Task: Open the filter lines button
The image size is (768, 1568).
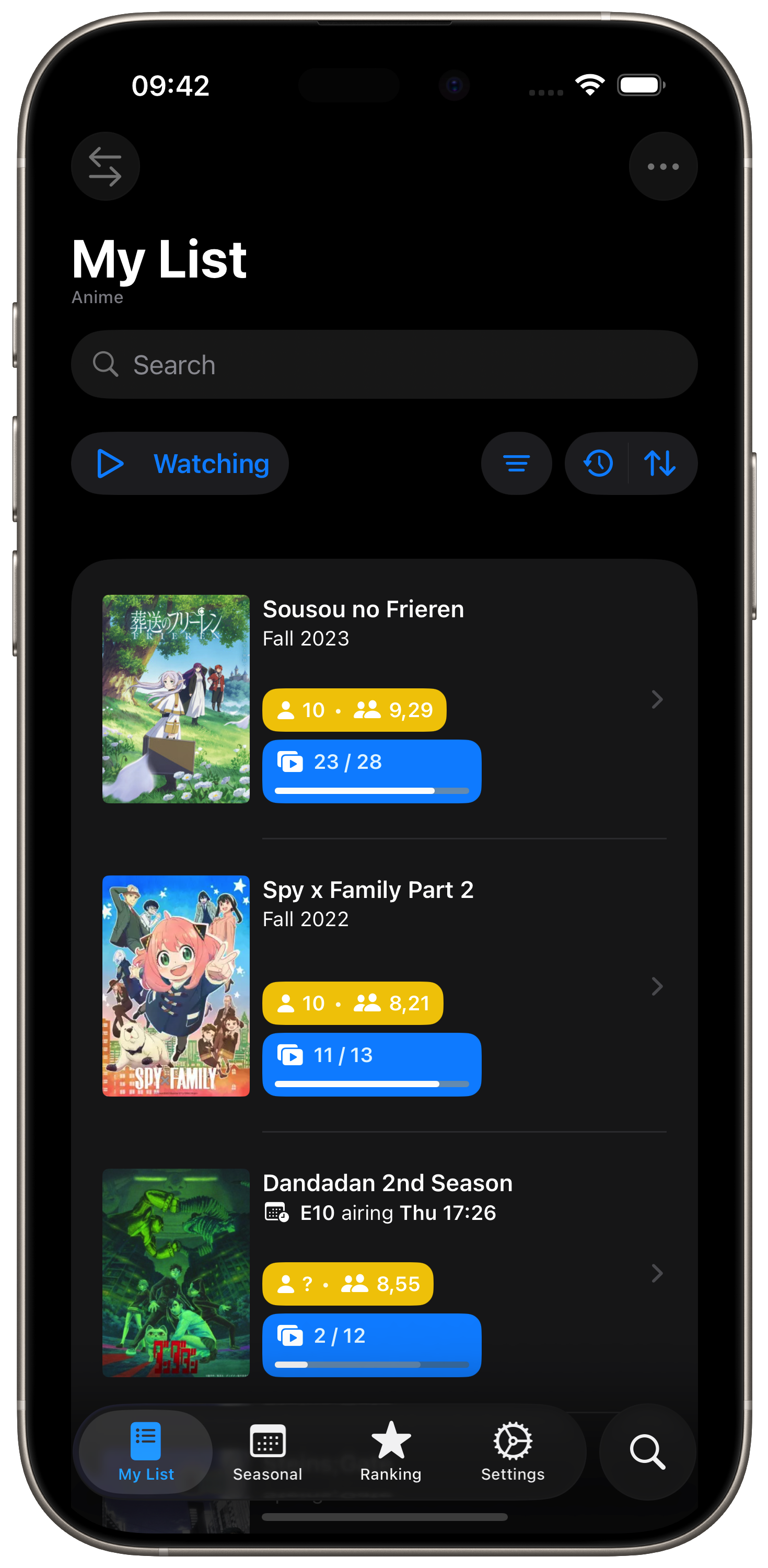Action: pos(516,464)
